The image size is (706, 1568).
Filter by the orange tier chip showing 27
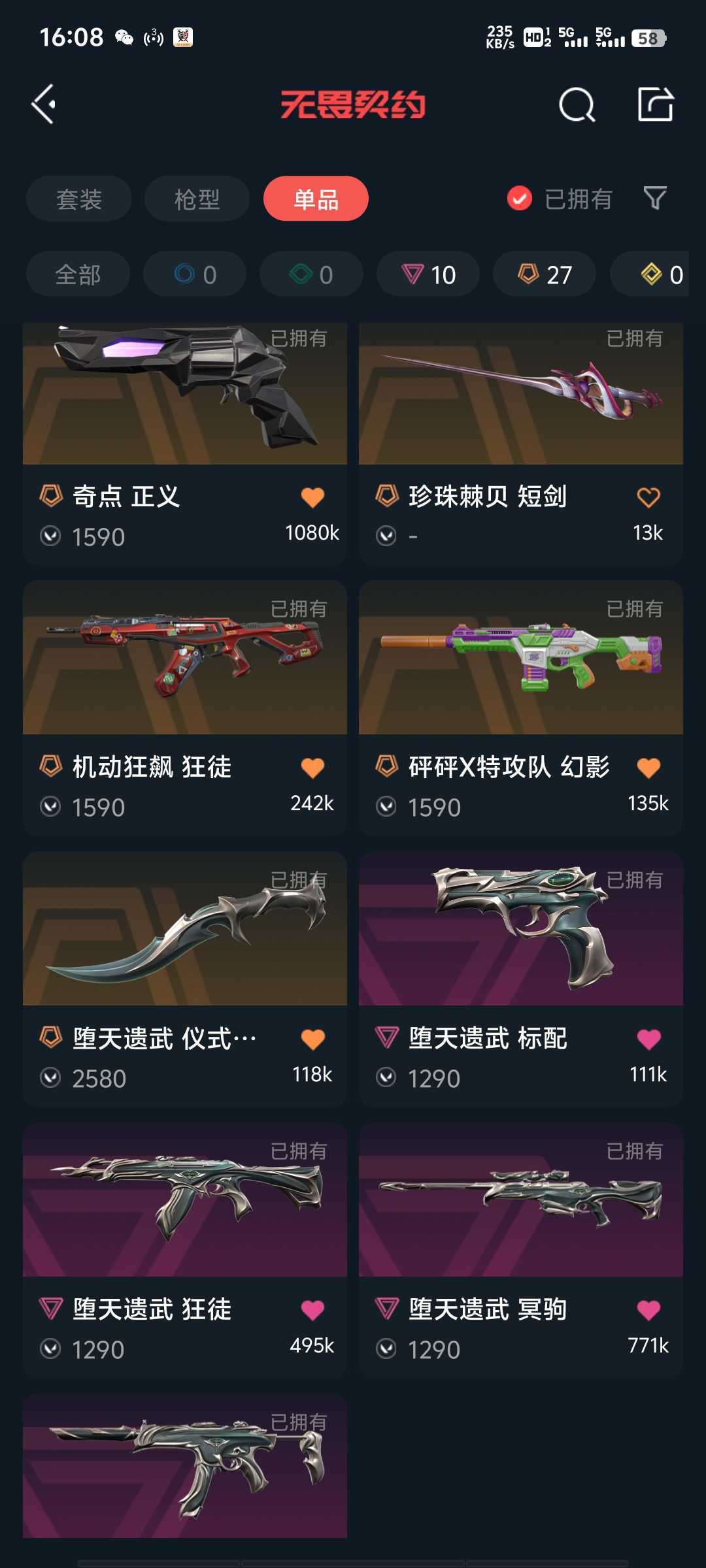(545, 274)
